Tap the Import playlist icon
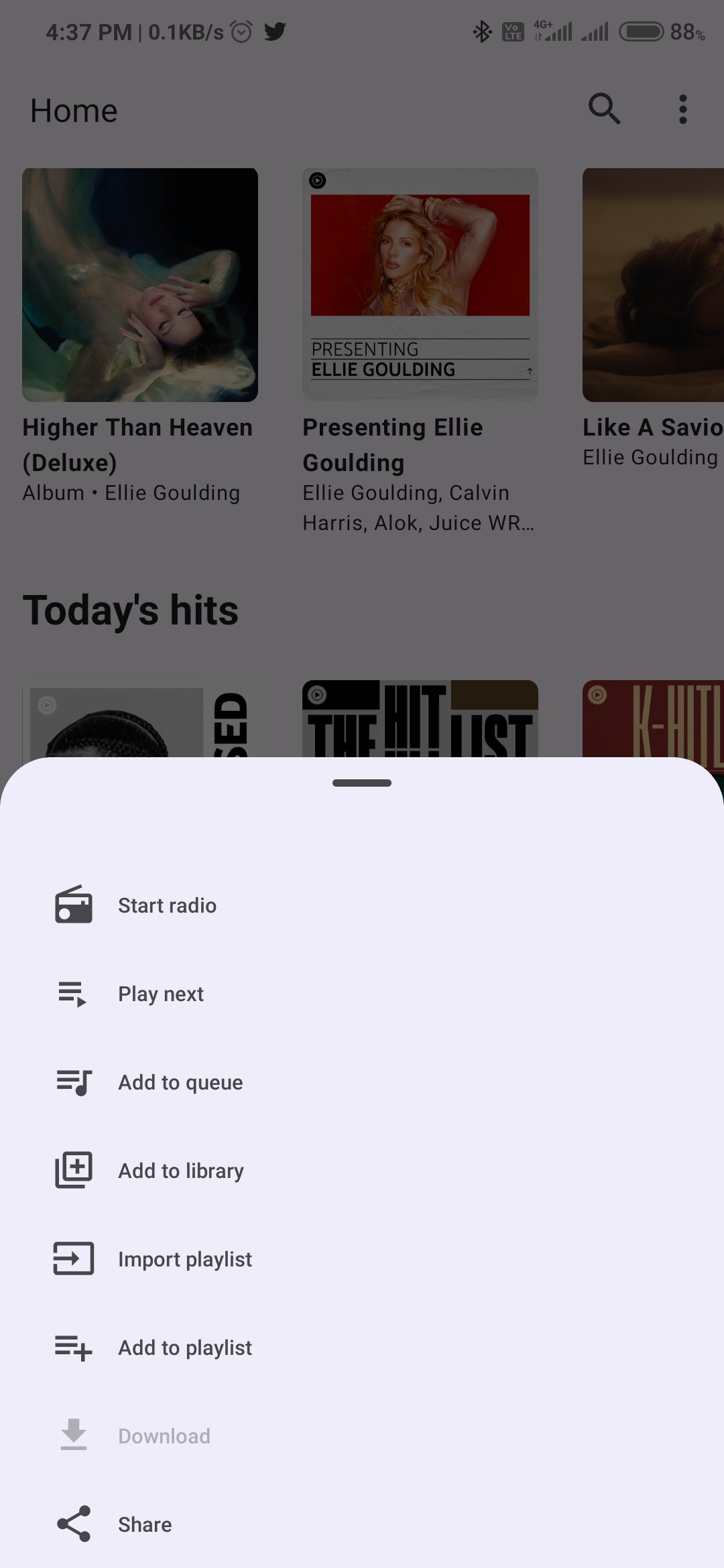The height and width of the screenshot is (1568, 724). pos(72,1258)
